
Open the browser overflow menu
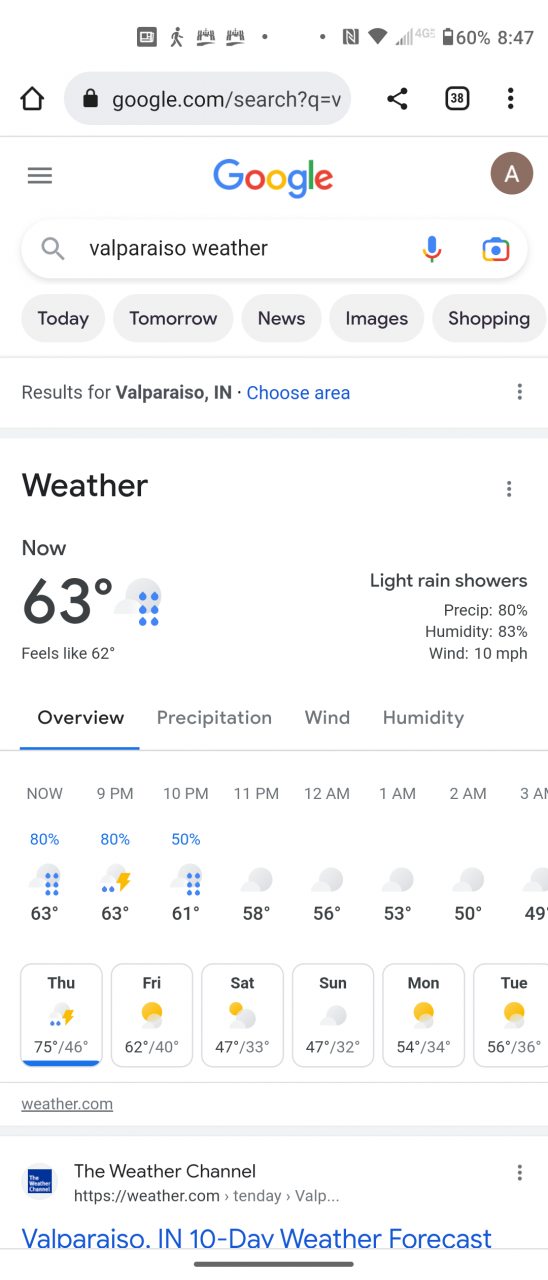(510, 98)
